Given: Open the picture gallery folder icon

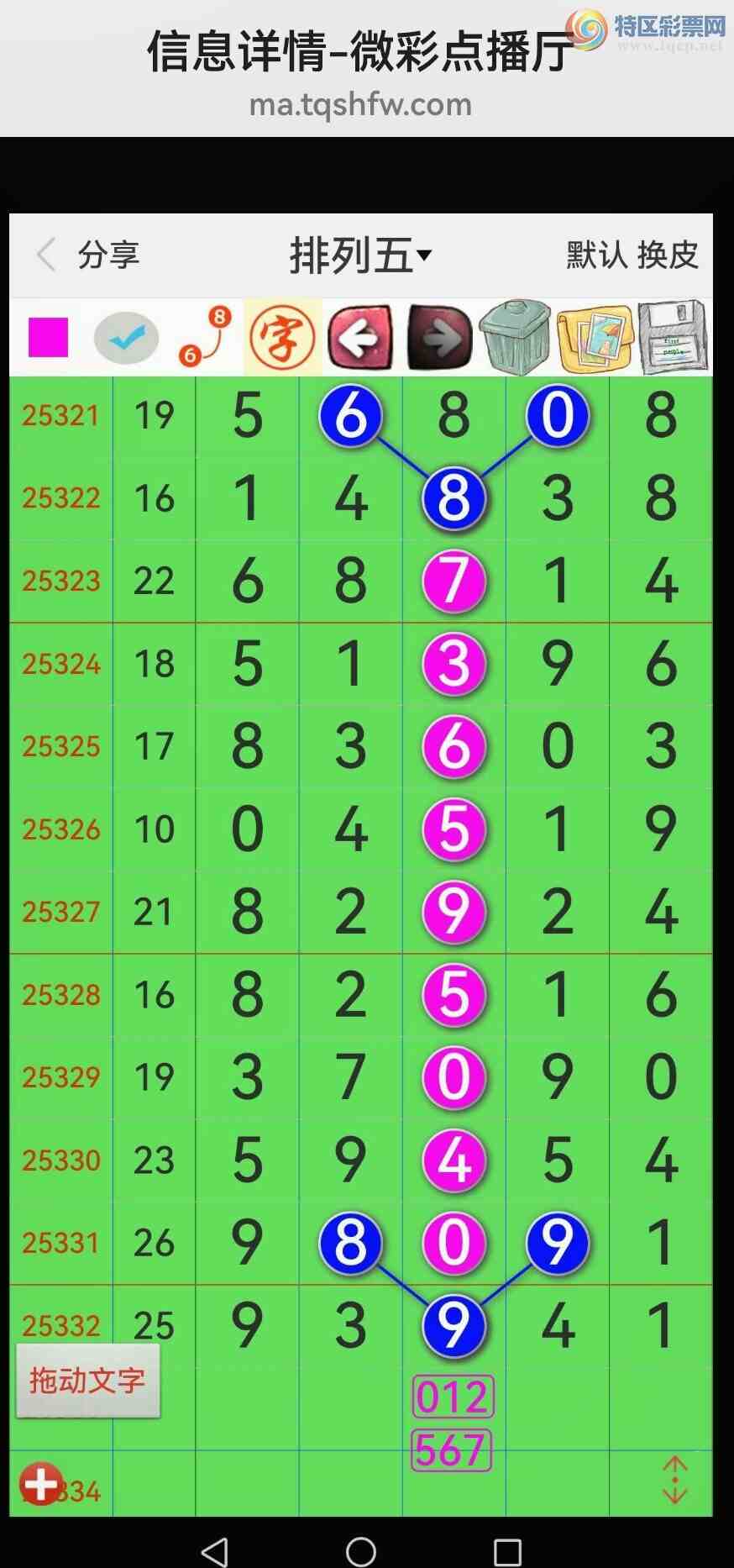Looking at the screenshot, I should [595, 338].
